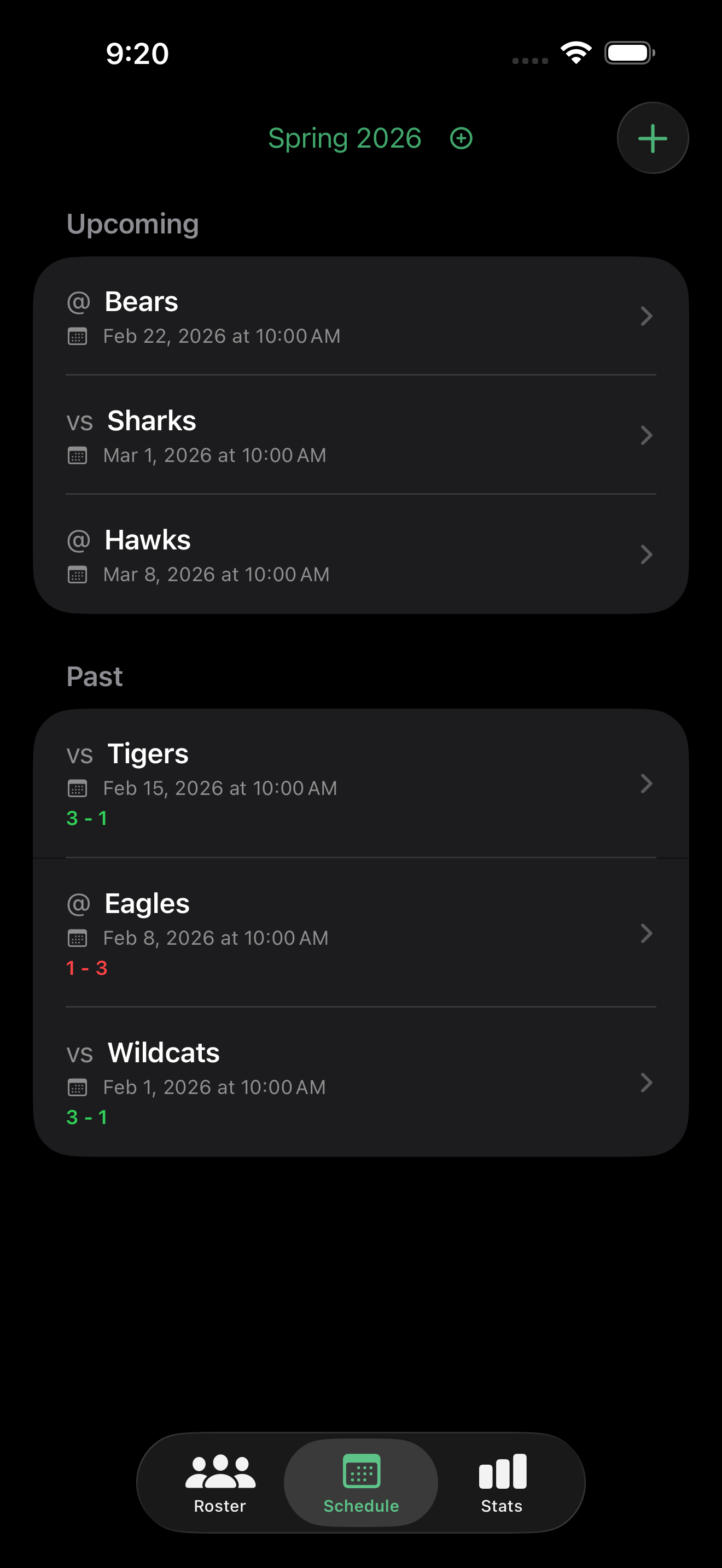This screenshot has width=722, height=1568.
Task: Click the add-season circle icon next to Spring 2026
Action: [x=462, y=138]
